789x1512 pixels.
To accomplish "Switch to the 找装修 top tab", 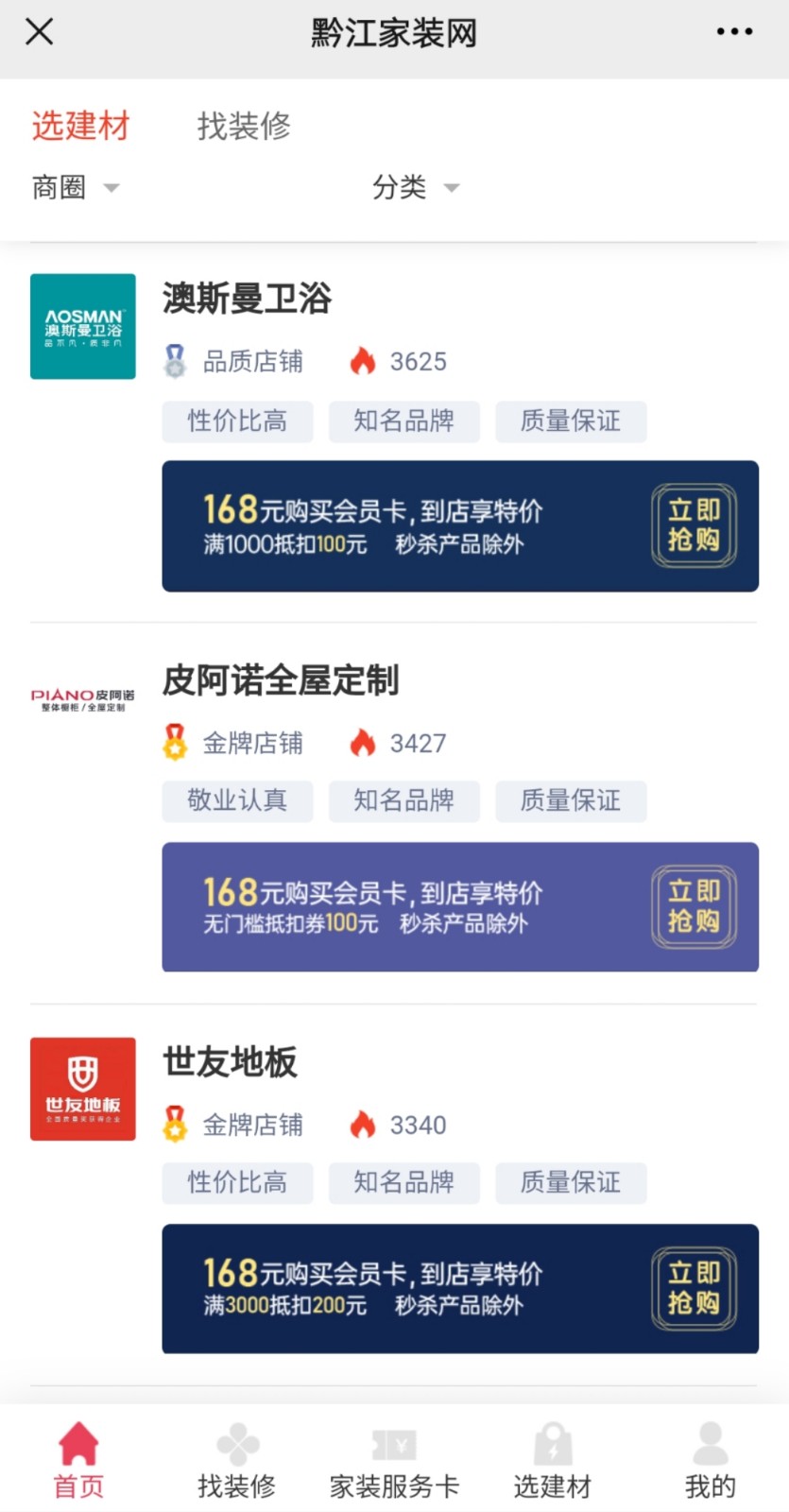I will point(244,126).
